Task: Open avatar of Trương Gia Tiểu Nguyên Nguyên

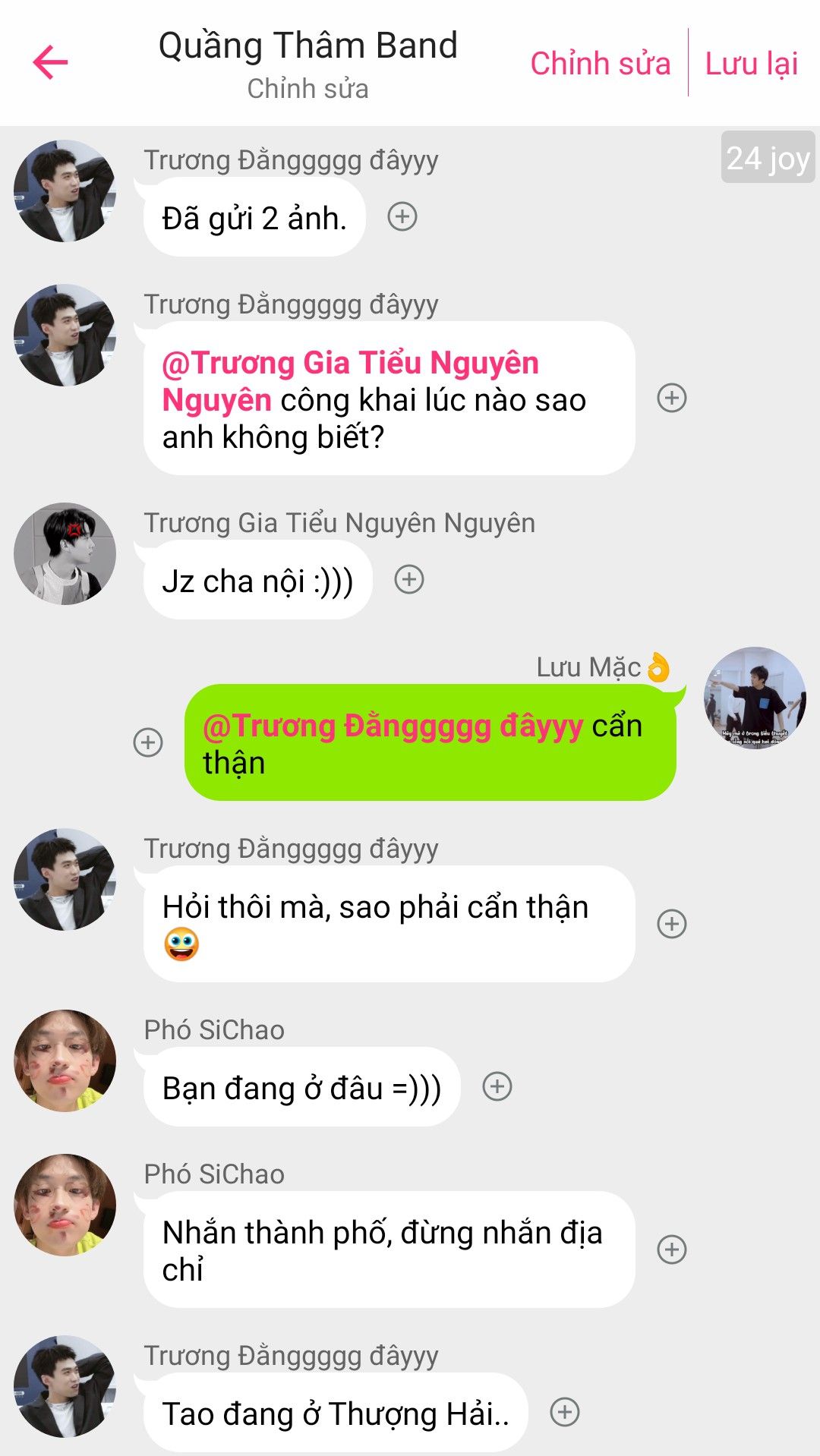Action: pos(65,553)
